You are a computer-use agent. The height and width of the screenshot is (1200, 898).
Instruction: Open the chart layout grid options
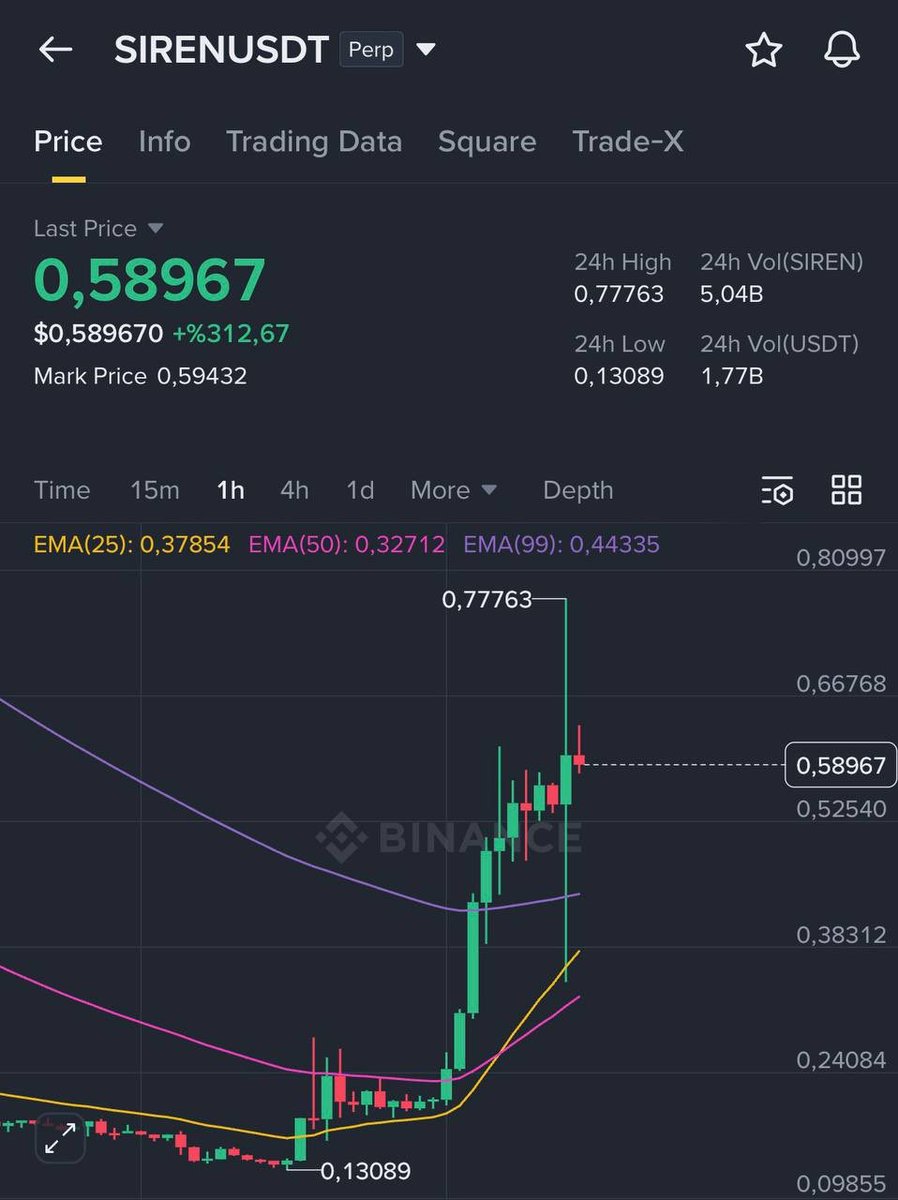(x=846, y=490)
